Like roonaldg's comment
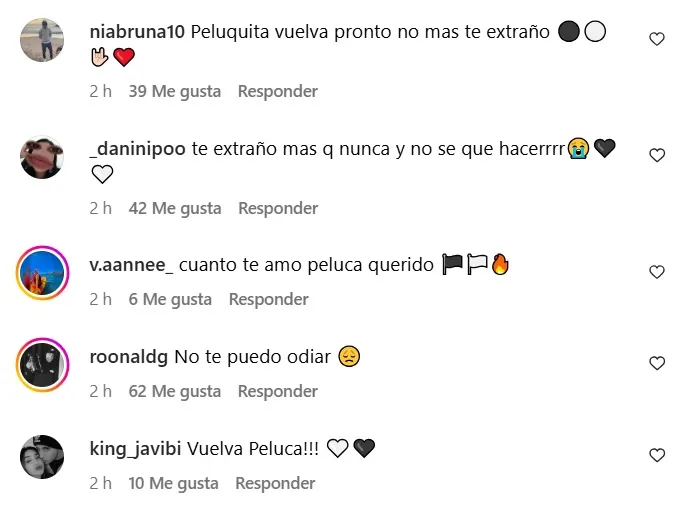The height and width of the screenshot is (515, 677). 657,364
